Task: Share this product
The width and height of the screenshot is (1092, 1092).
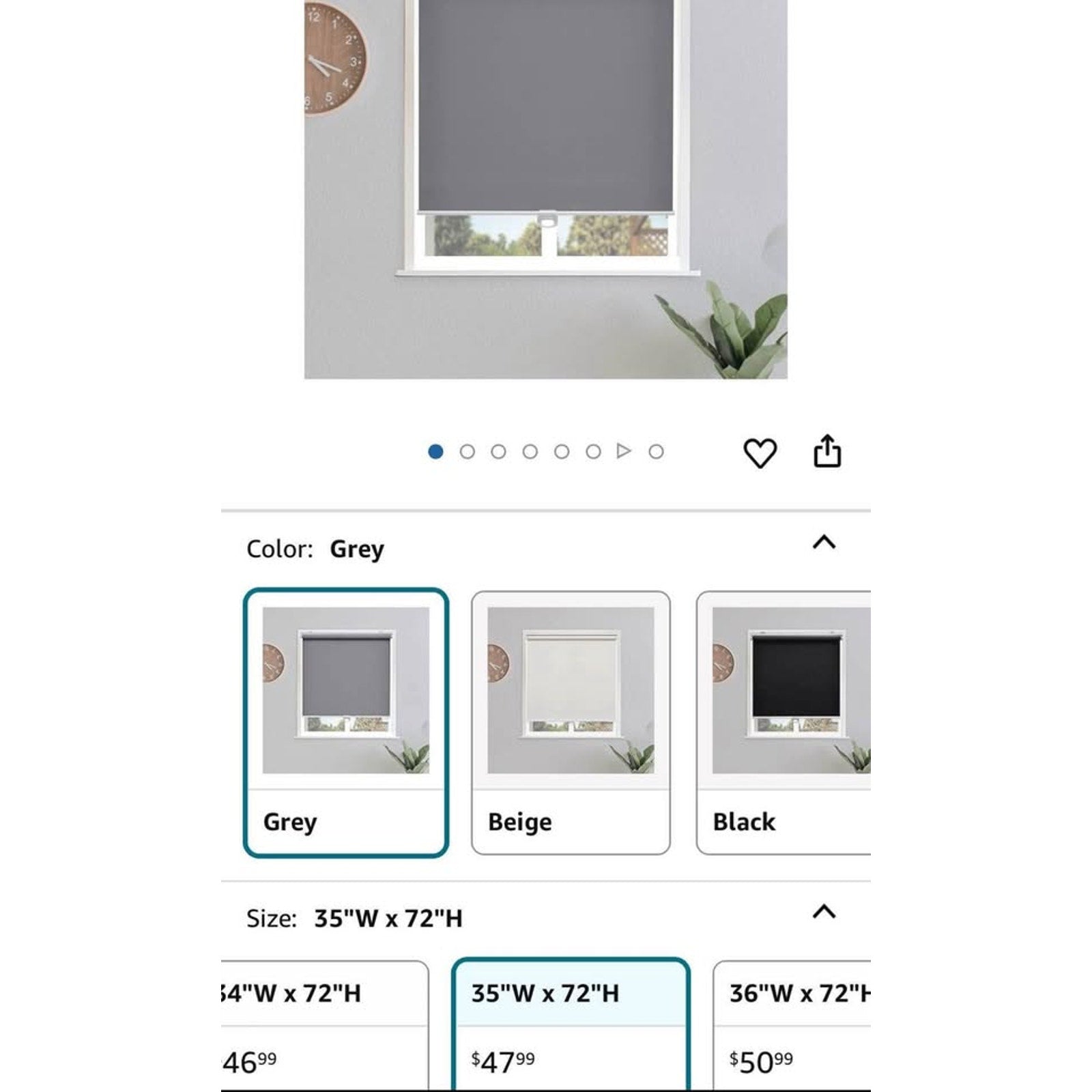Action: point(827,451)
